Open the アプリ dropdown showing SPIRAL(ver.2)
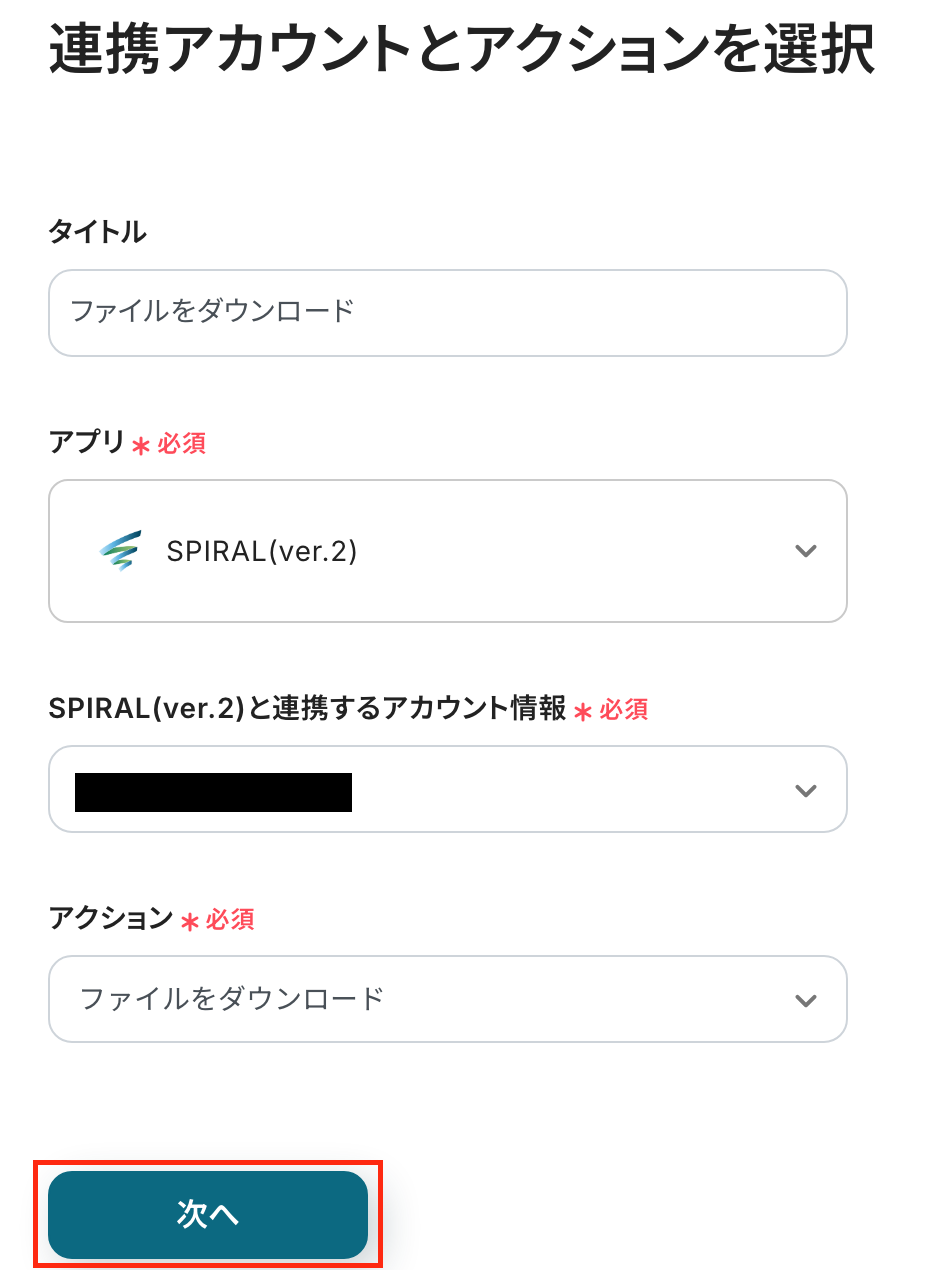Image resolution: width=938 pixels, height=1270 pixels. [x=447, y=551]
